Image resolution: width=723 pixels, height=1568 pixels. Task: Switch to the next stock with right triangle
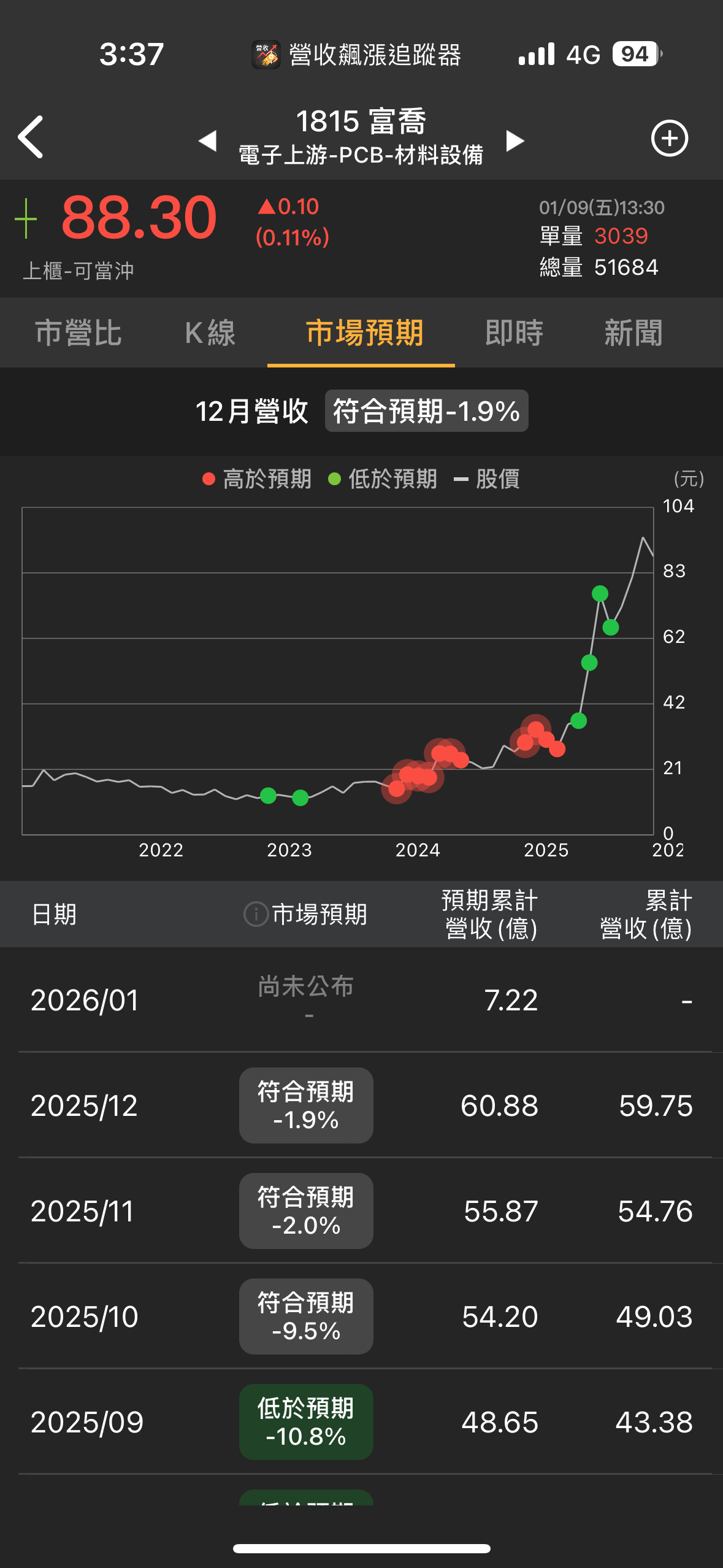click(515, 140)
